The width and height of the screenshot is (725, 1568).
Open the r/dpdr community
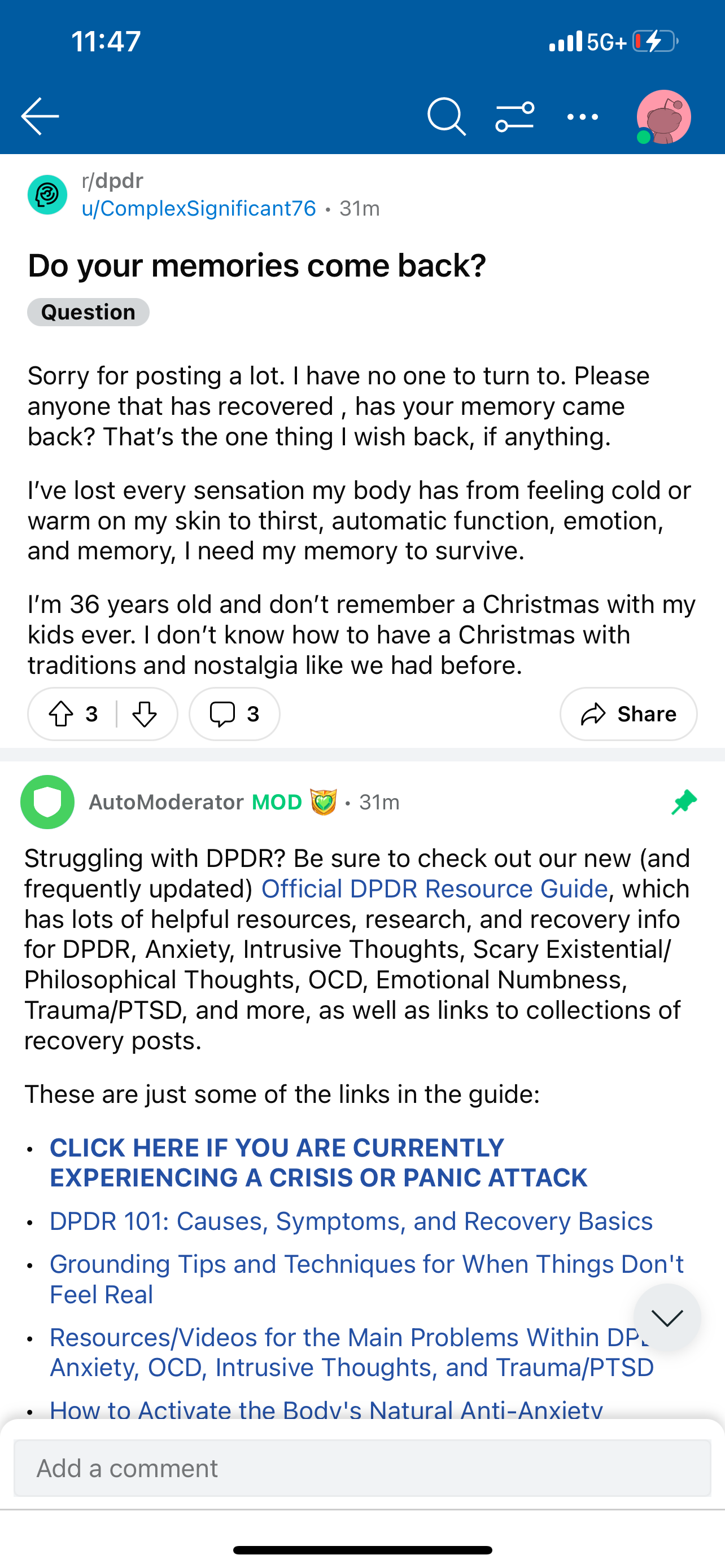click(x=112, y=181)
